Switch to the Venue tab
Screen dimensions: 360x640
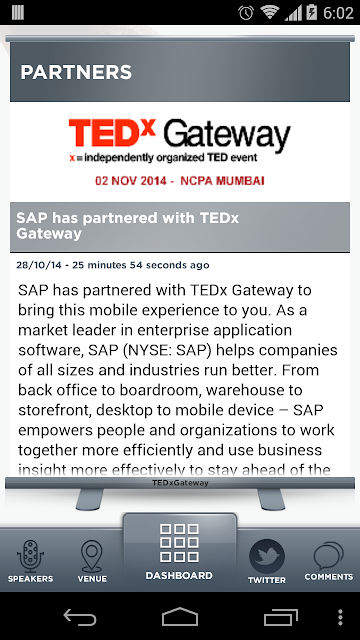coord(92,561)
